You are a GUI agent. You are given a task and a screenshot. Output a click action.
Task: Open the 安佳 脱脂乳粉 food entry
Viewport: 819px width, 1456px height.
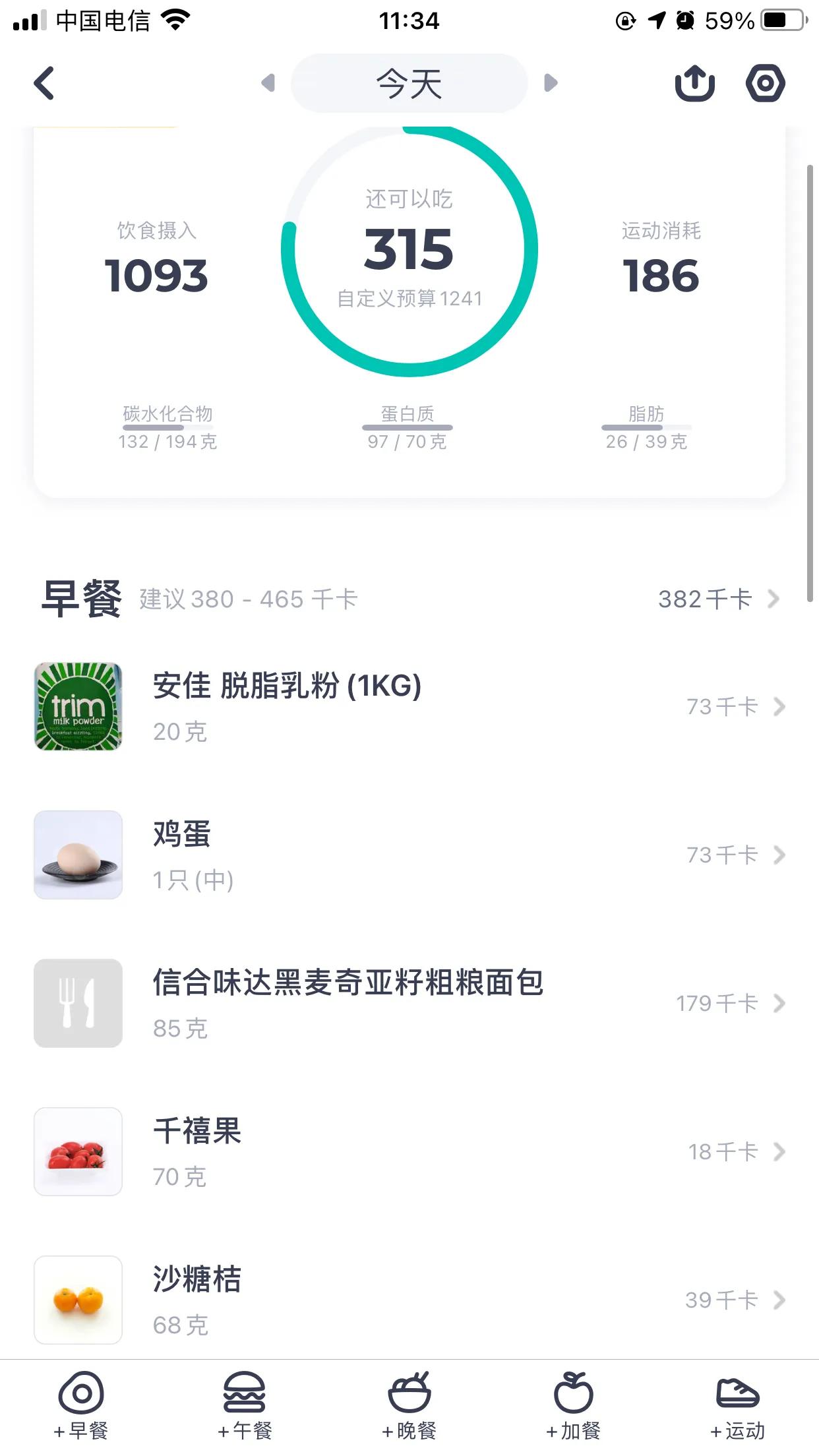click(x=409, y=706)
